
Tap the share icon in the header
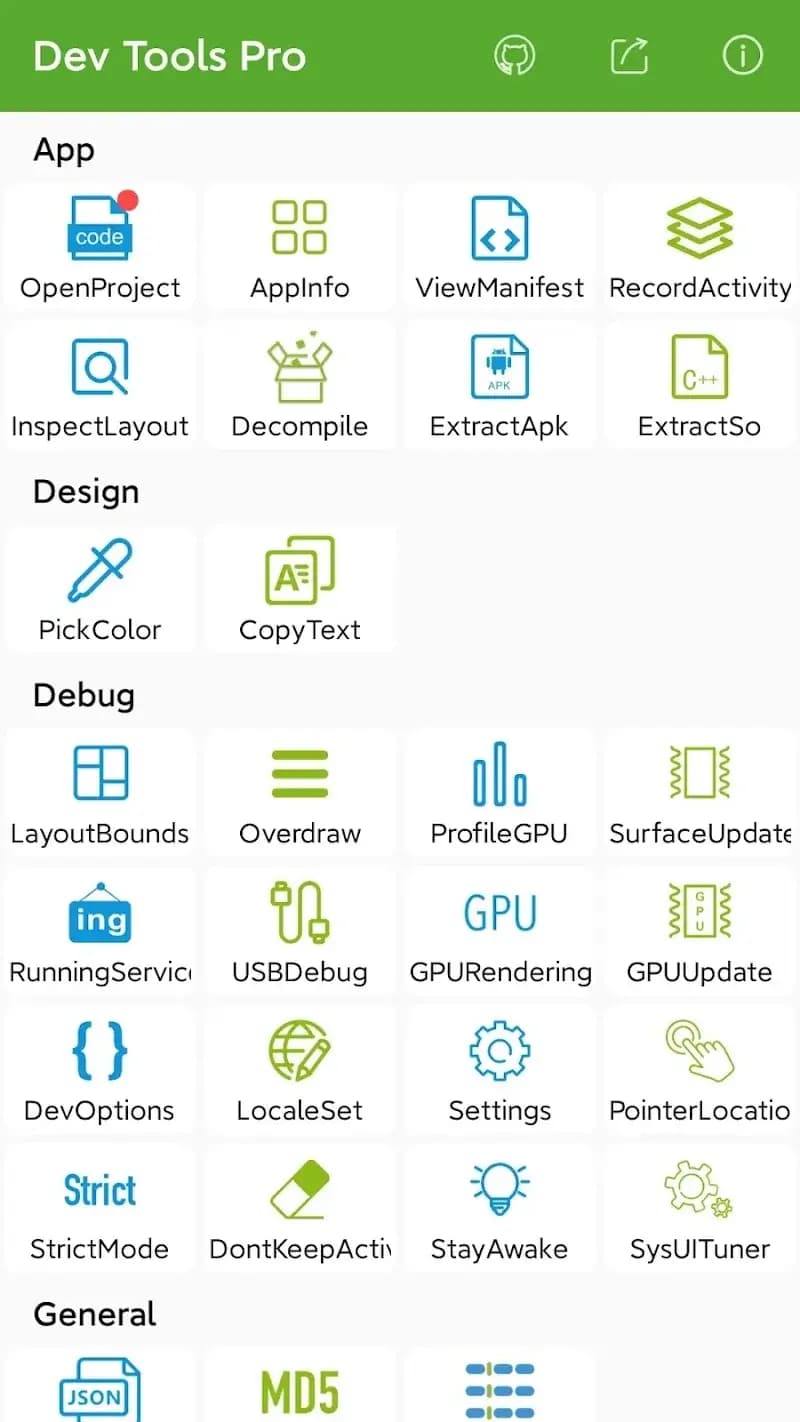coord(629,56)
